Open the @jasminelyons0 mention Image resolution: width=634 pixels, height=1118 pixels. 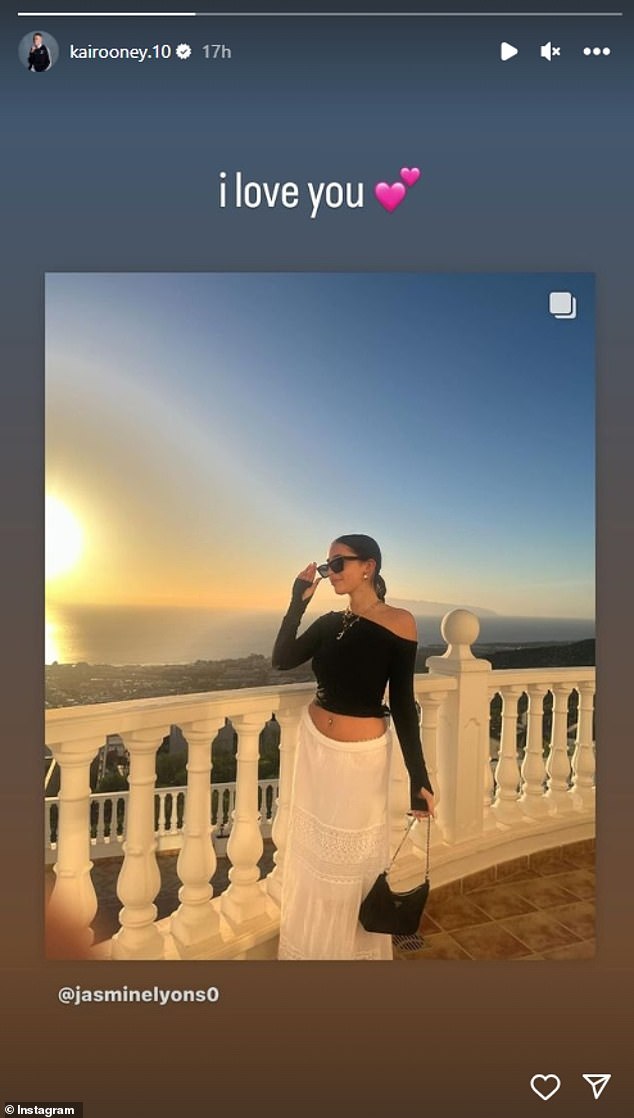pos(138,995)
